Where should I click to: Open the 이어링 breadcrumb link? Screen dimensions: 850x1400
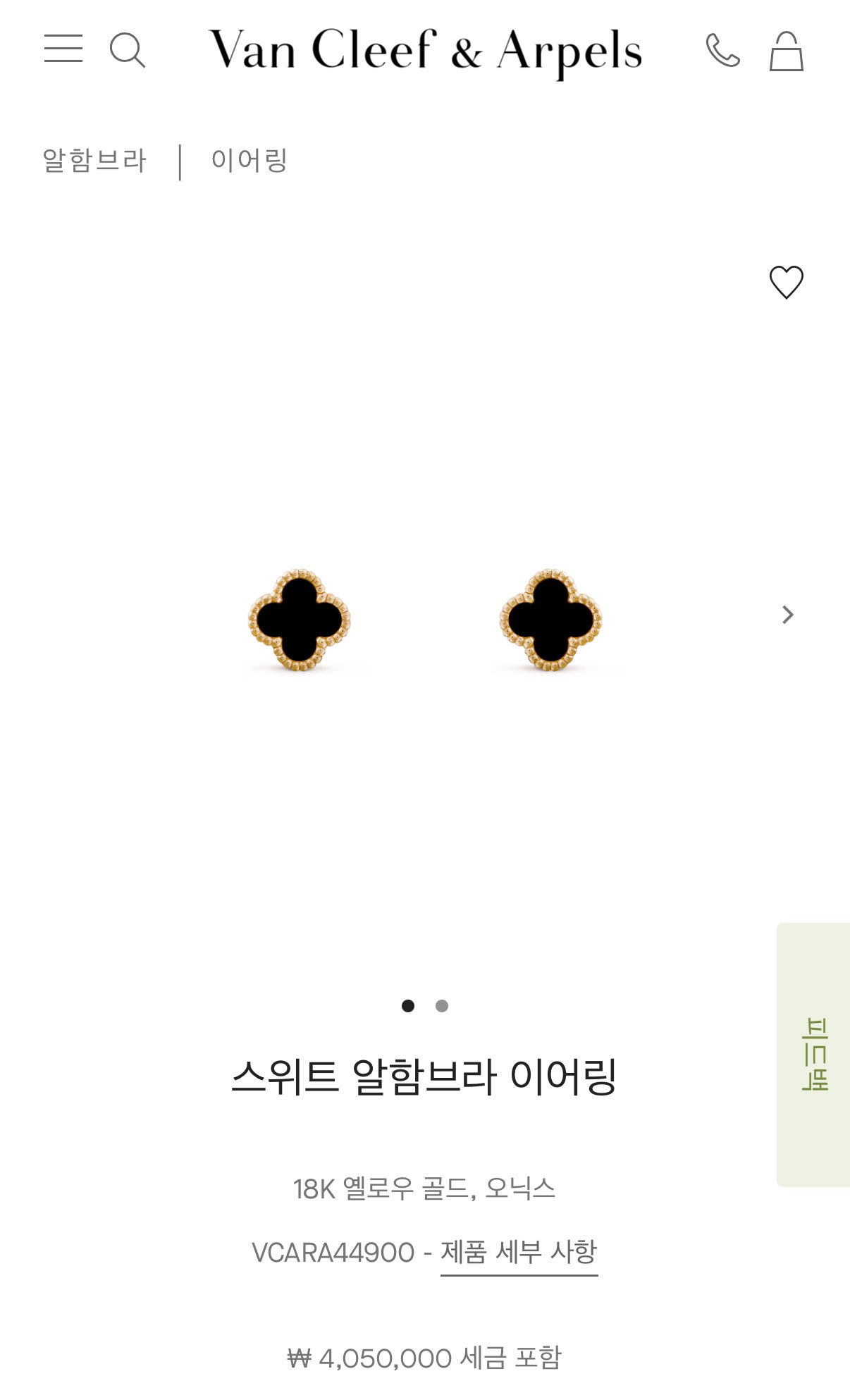(x=249, y=161)
